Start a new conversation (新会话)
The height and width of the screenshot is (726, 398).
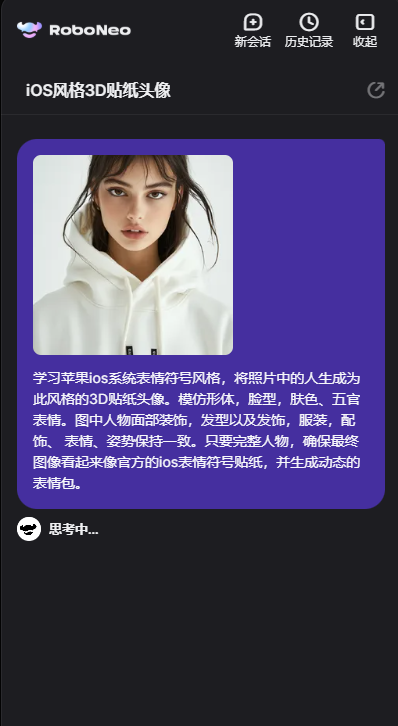(253, 31)
